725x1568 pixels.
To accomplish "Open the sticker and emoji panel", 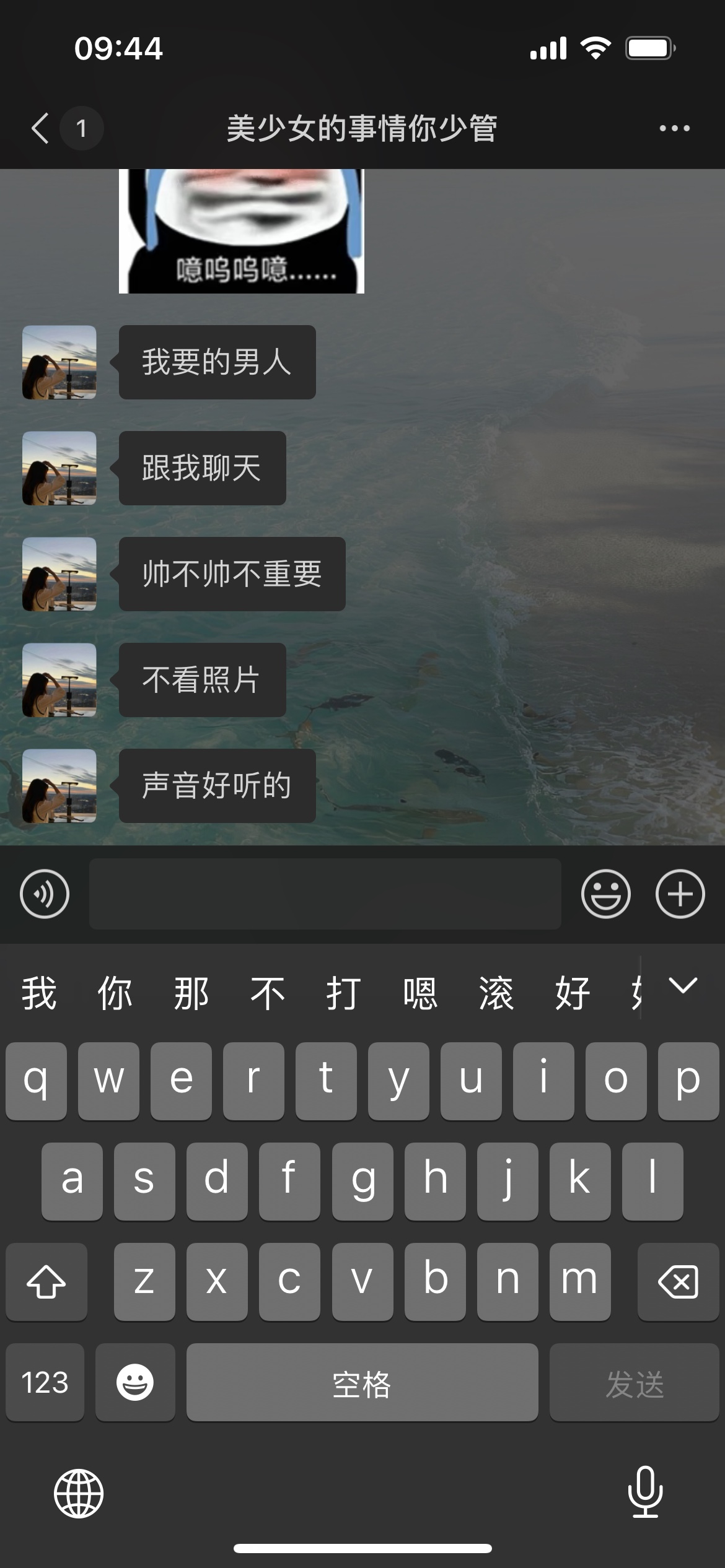I will tap(605, 894).
